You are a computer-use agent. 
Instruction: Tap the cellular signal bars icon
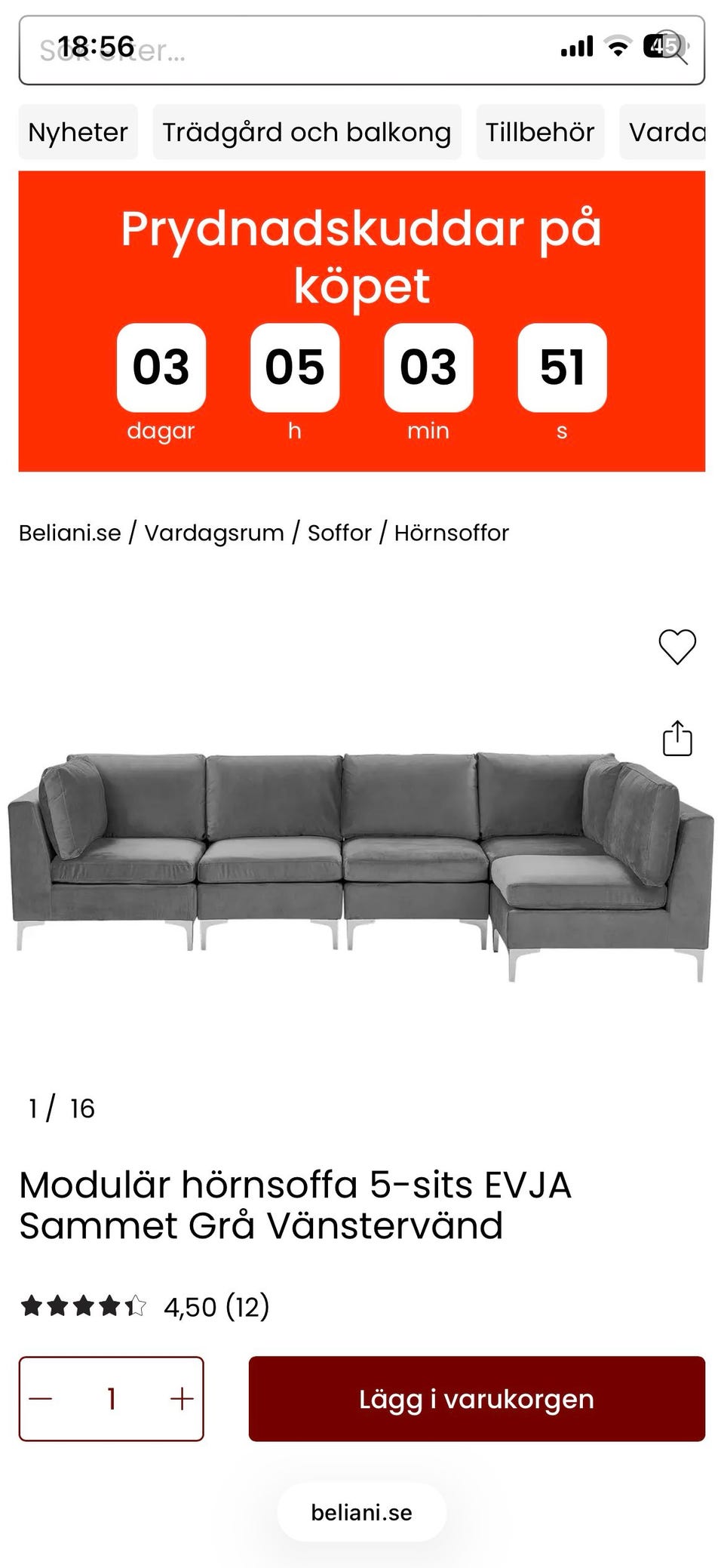575,47
